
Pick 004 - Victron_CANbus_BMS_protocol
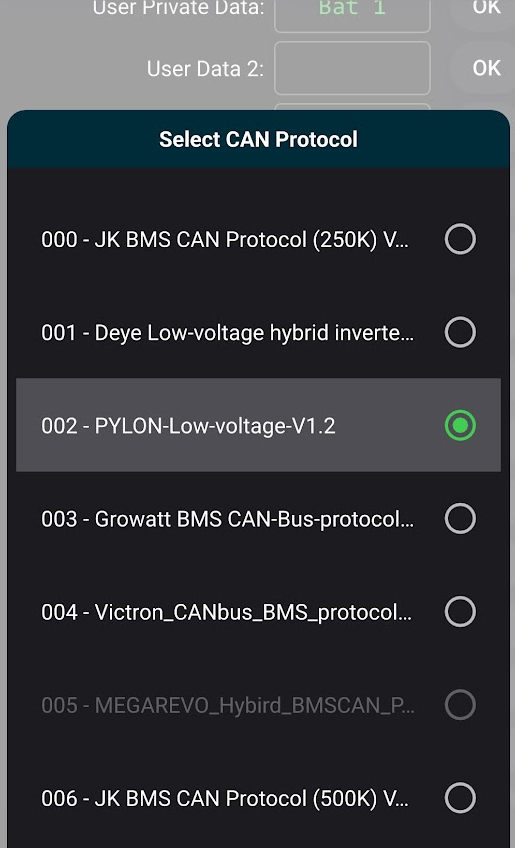tap(258, 612)
